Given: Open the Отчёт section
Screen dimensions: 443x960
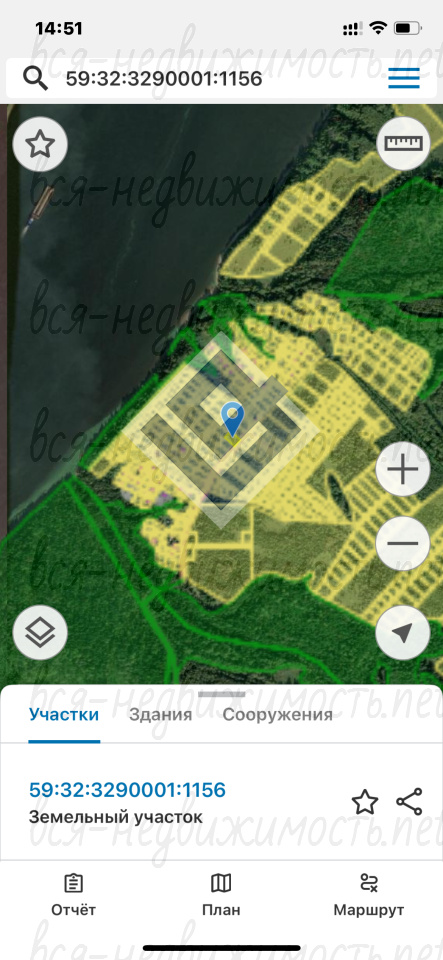Looking at the screenshot, I should click(73, 894).
